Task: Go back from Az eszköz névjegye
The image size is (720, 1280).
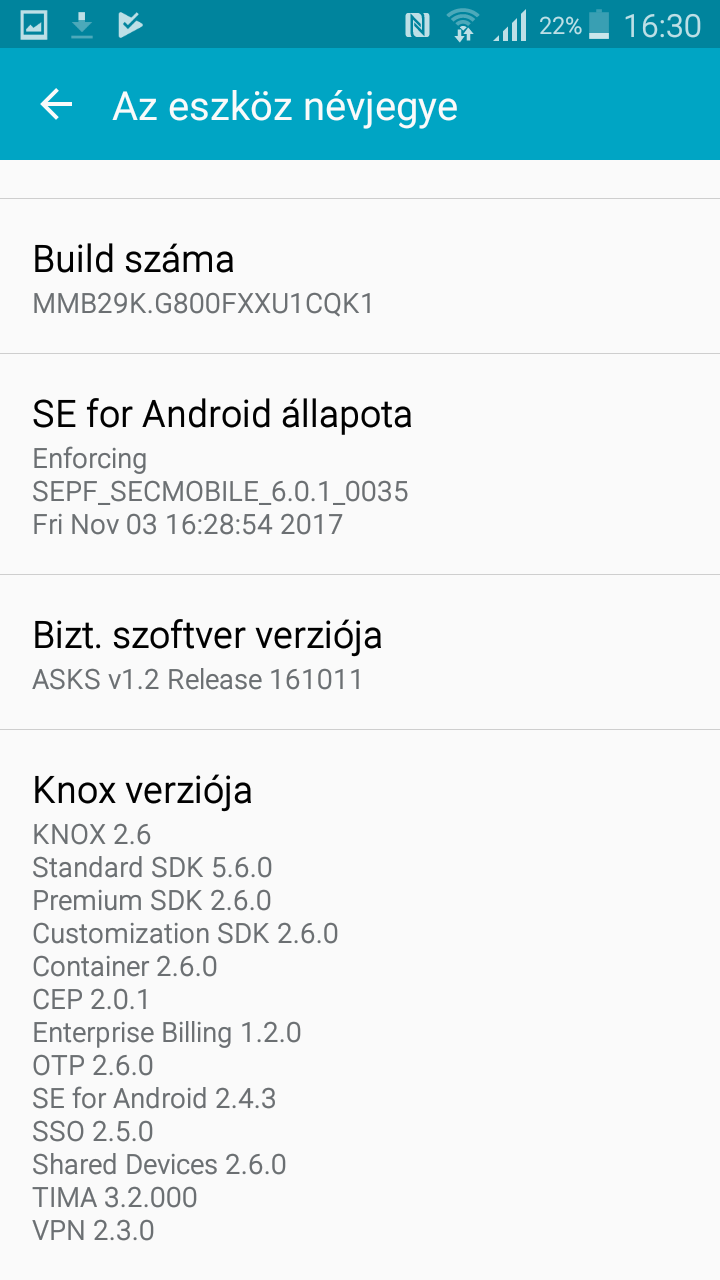Action: click(x=56, y=104)
